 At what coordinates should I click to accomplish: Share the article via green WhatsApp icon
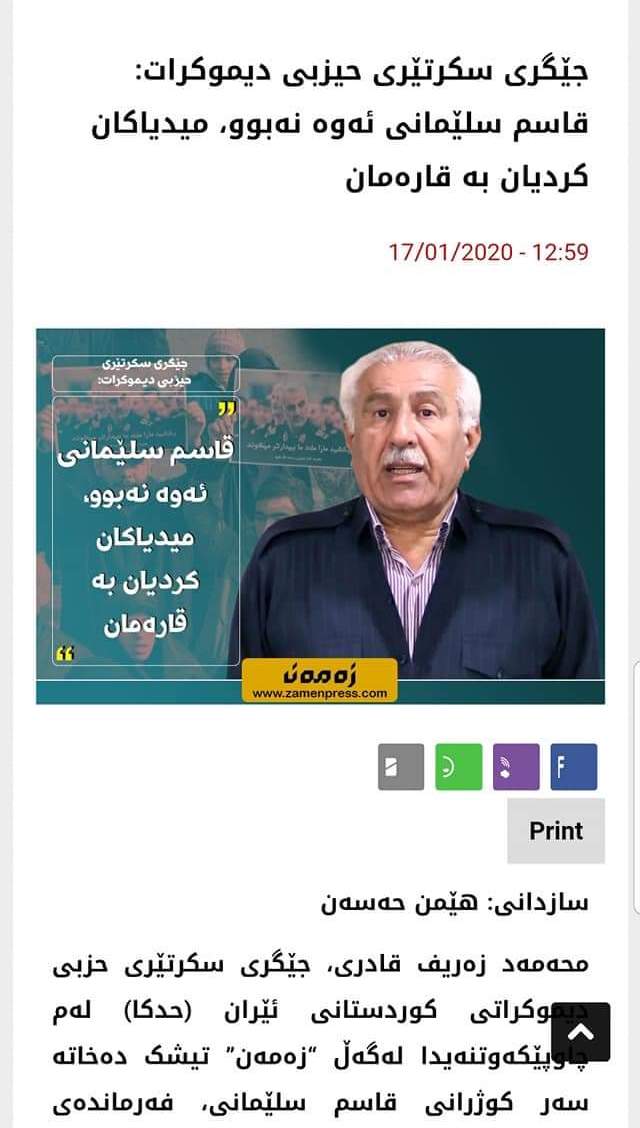(x=458, y=767)
